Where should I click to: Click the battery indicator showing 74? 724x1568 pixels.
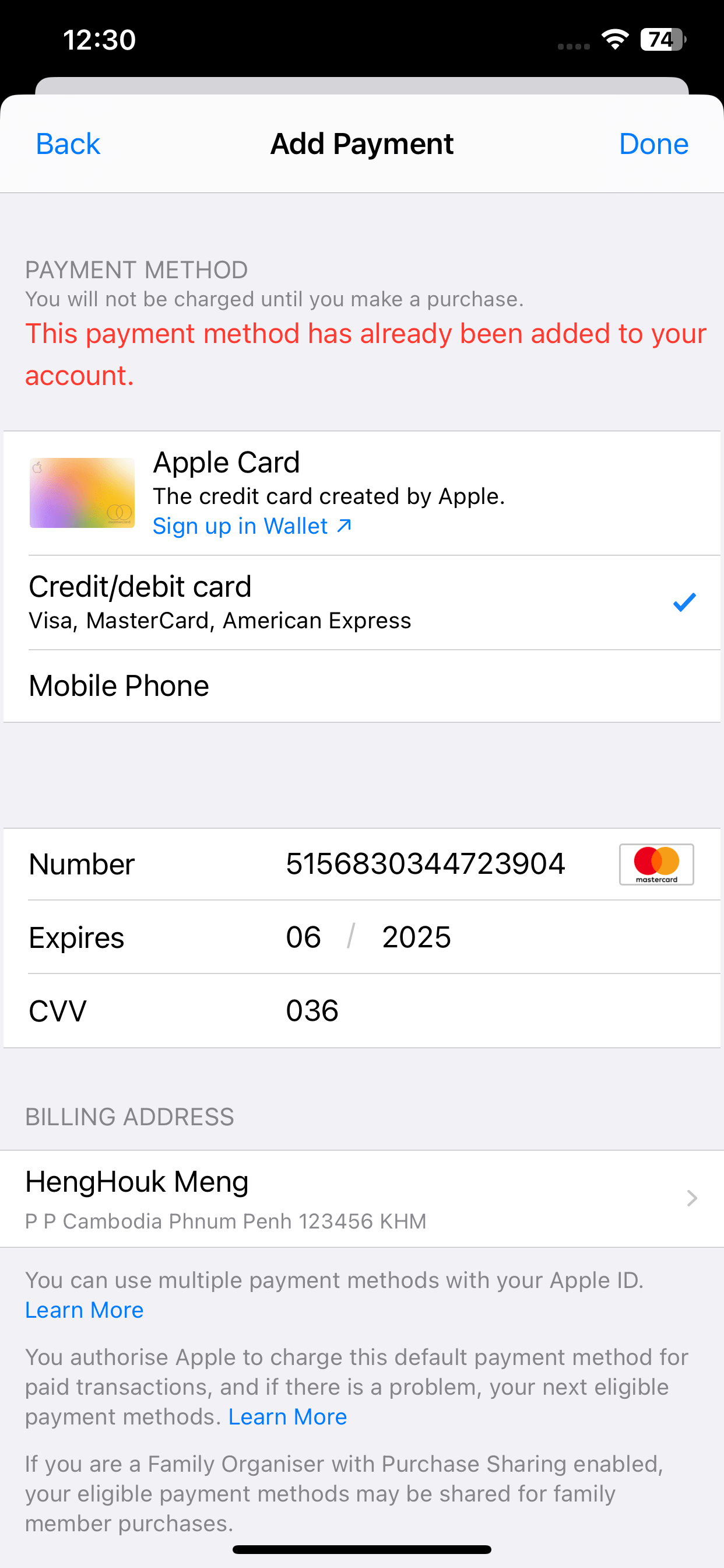point(663,39)
